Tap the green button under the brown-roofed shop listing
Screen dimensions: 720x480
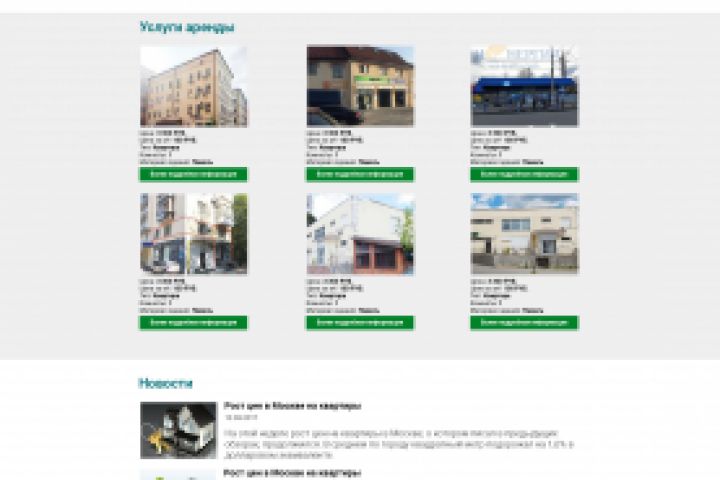(x=360, y=174)
